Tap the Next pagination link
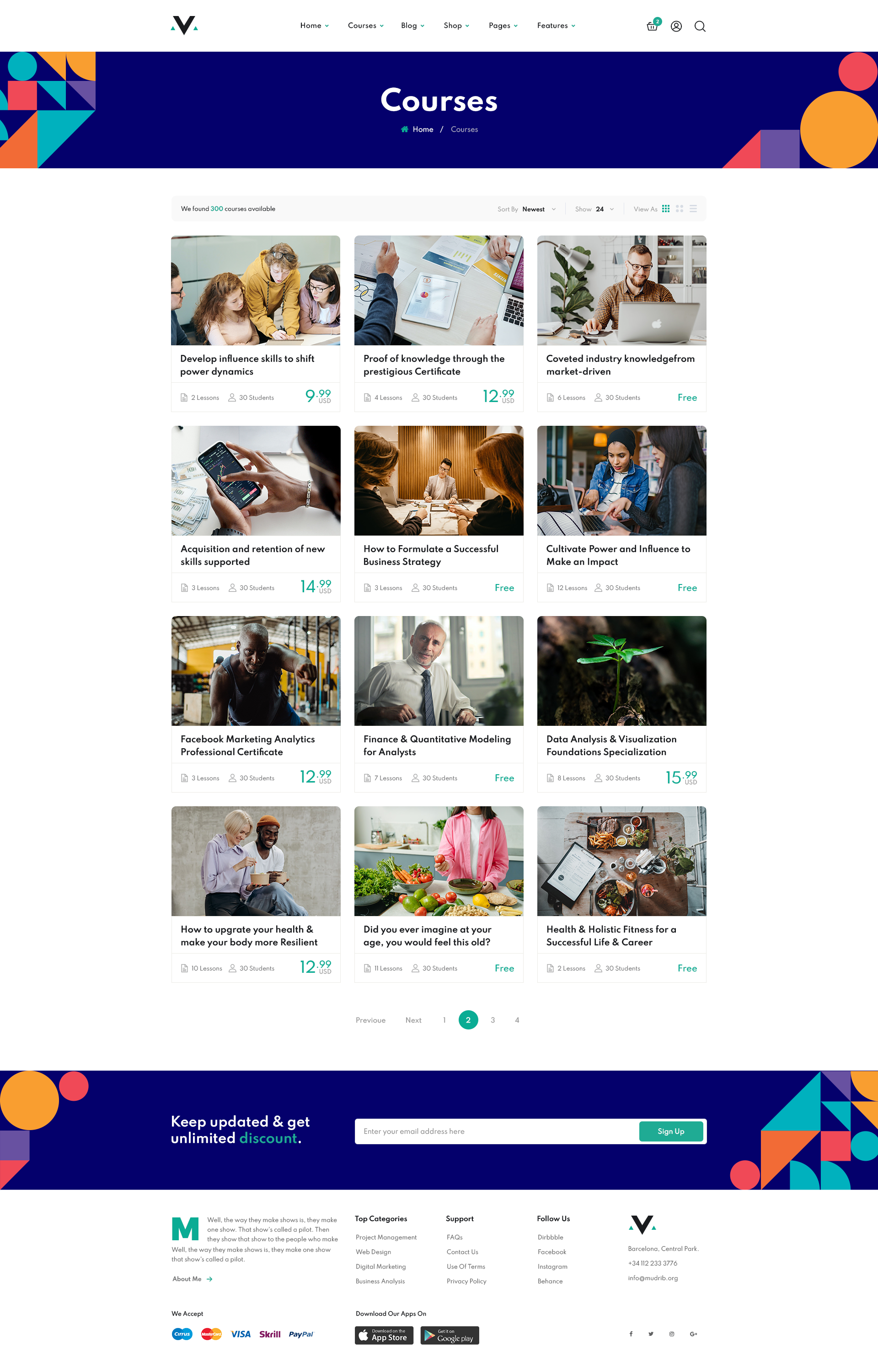The image size is (878, 1372). pyautogui.click(x=413, y=1020)
